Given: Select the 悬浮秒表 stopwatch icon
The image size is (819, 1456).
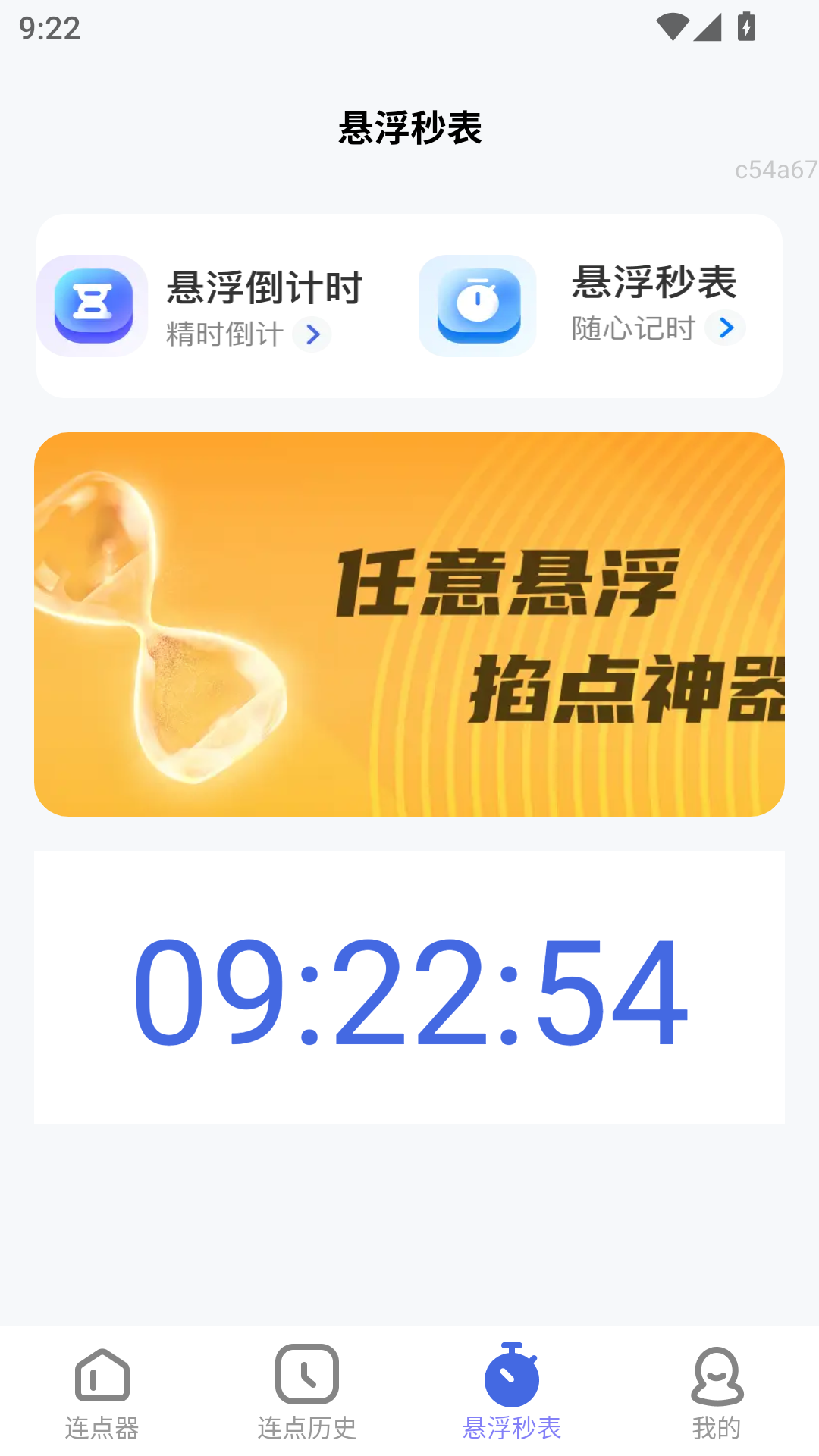Looking at the screenshot, I should click(x=478, y=306).
